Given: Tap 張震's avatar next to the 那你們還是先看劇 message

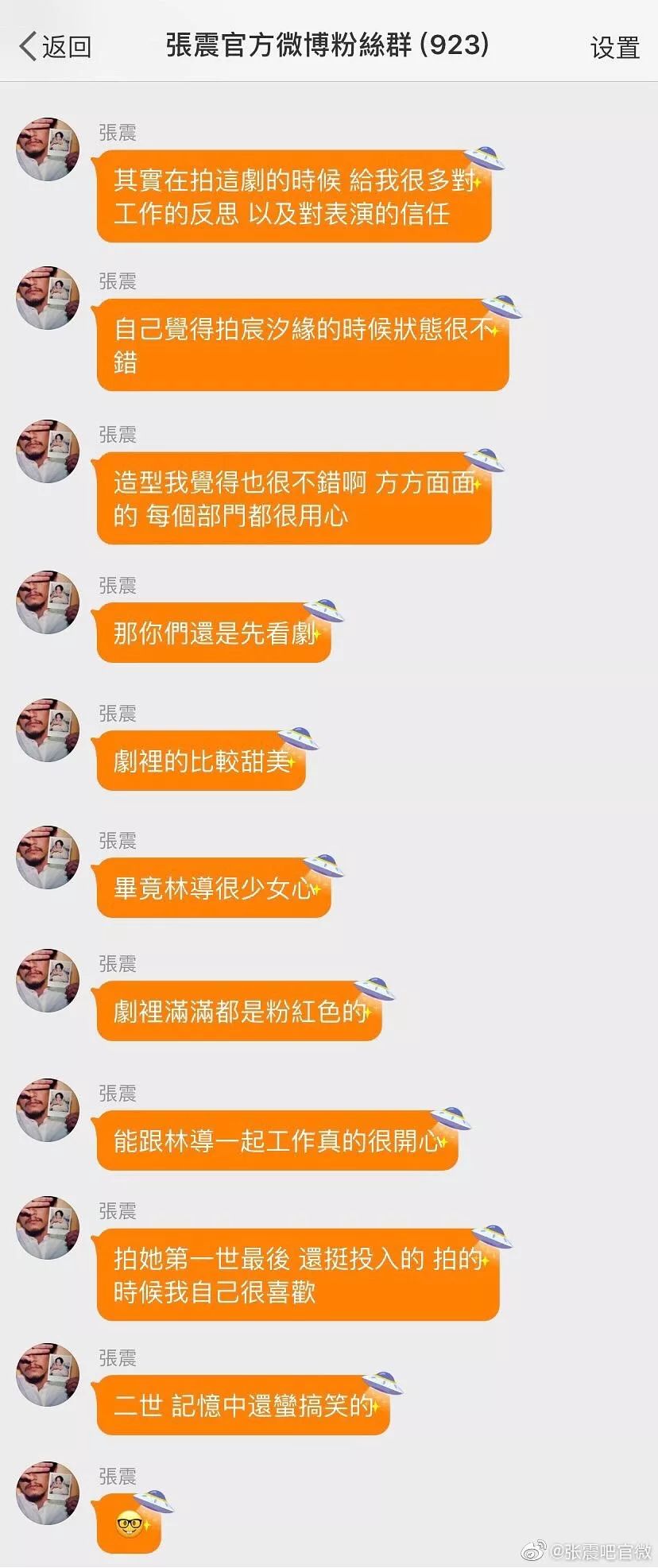Looking at the screenshot, I should [48, 602].
